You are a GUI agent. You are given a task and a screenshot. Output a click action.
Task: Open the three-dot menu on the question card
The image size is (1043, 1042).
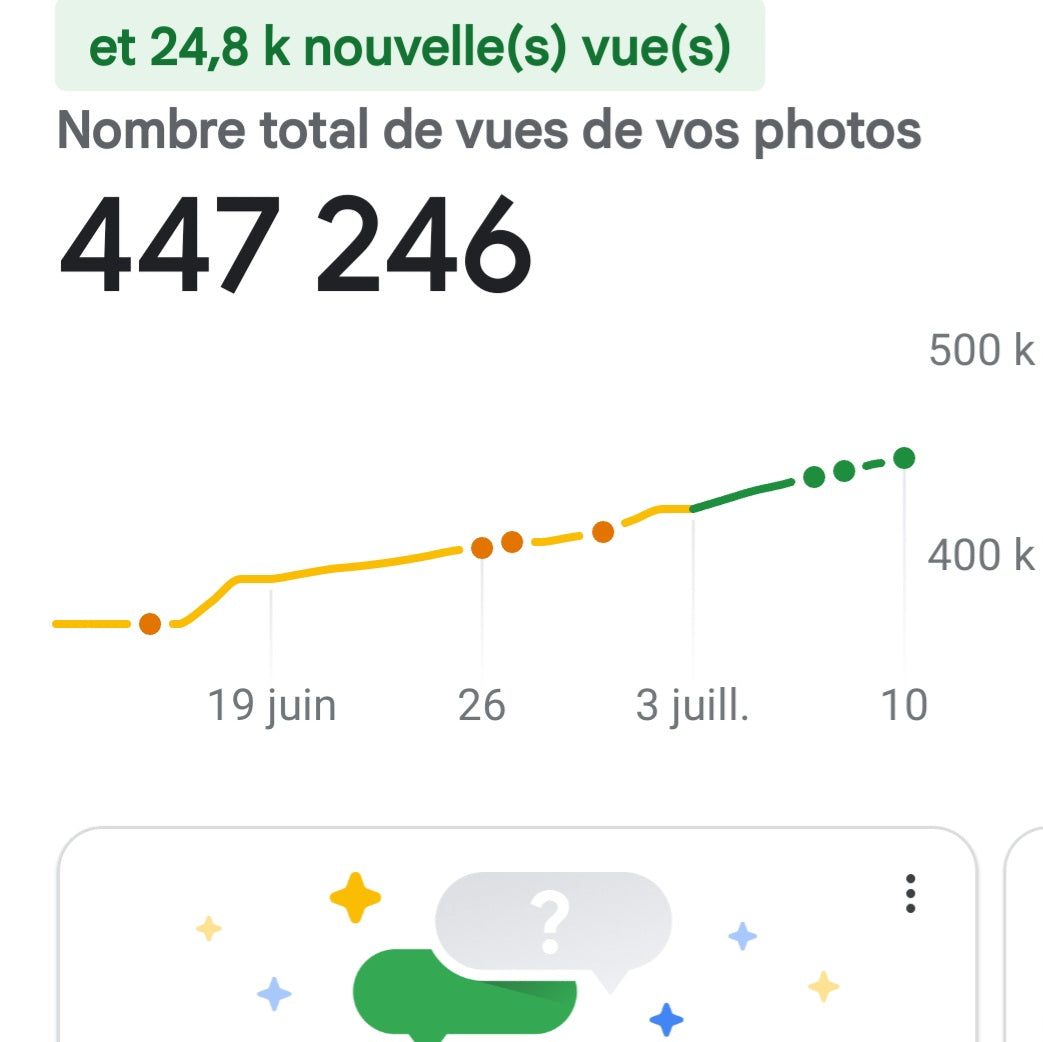[909, 893]
